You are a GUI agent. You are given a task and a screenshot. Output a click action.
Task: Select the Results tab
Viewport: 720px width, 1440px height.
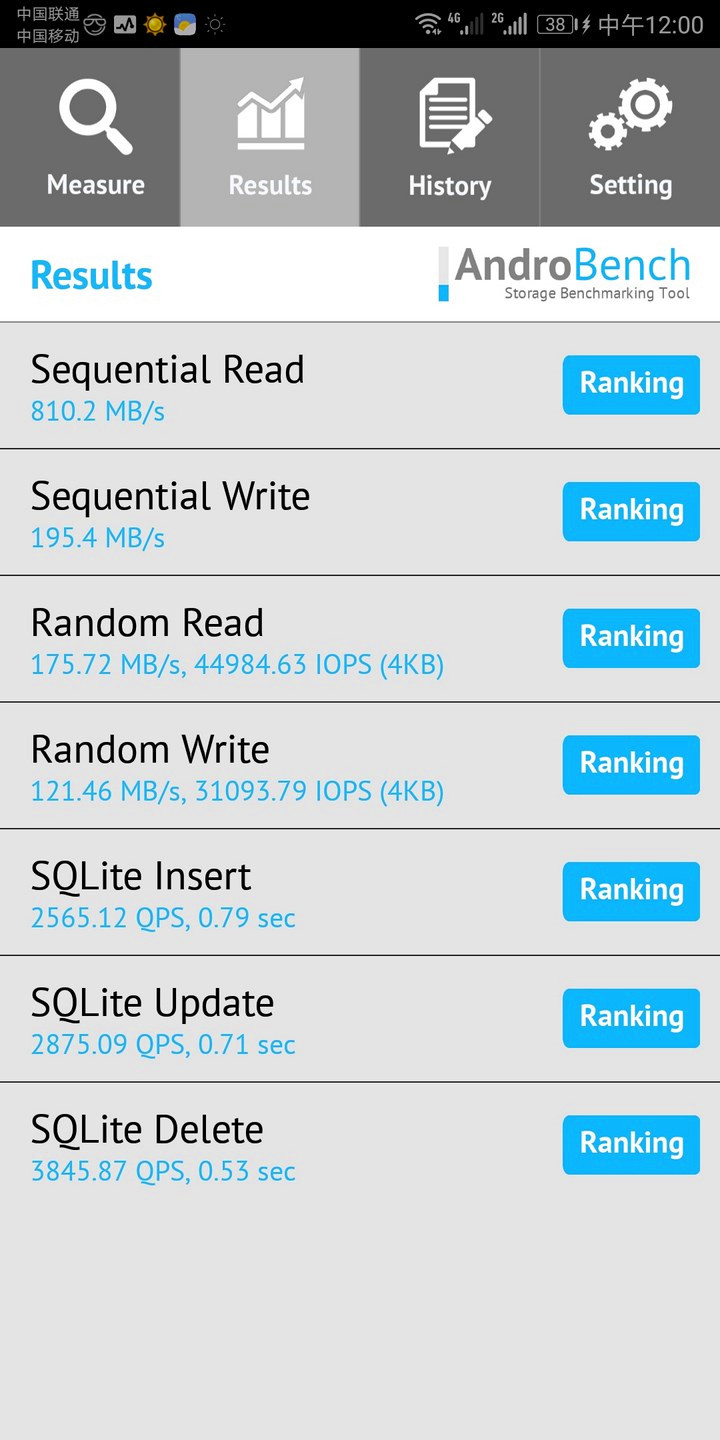point(270,138)
